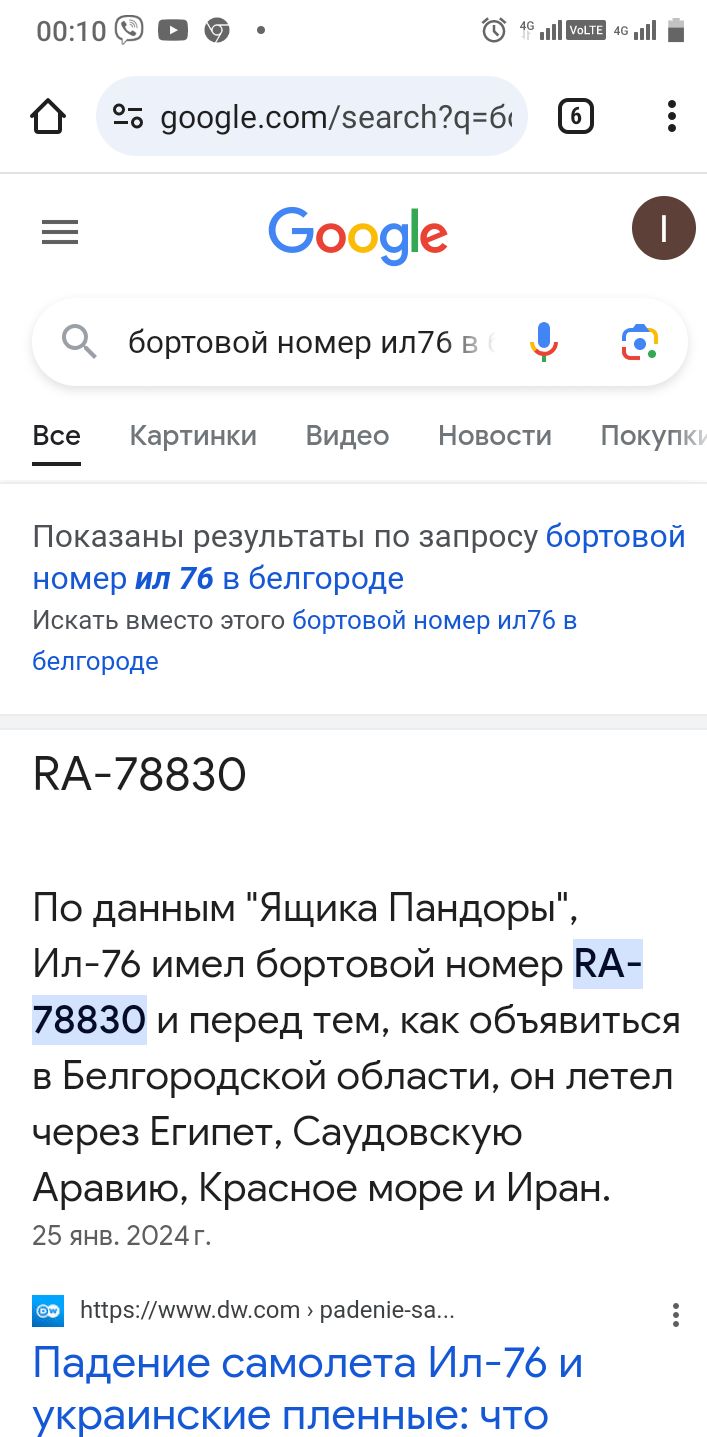This screenshot has height=1437, width=707.
Task: Switch to the Картинки tab
Action: tap(193, 436)
